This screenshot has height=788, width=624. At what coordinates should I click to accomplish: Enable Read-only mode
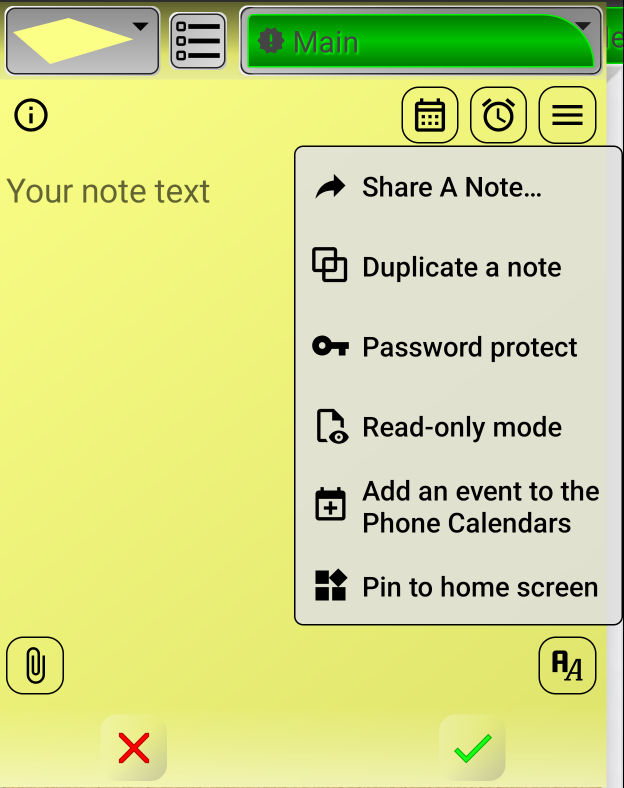461,427
